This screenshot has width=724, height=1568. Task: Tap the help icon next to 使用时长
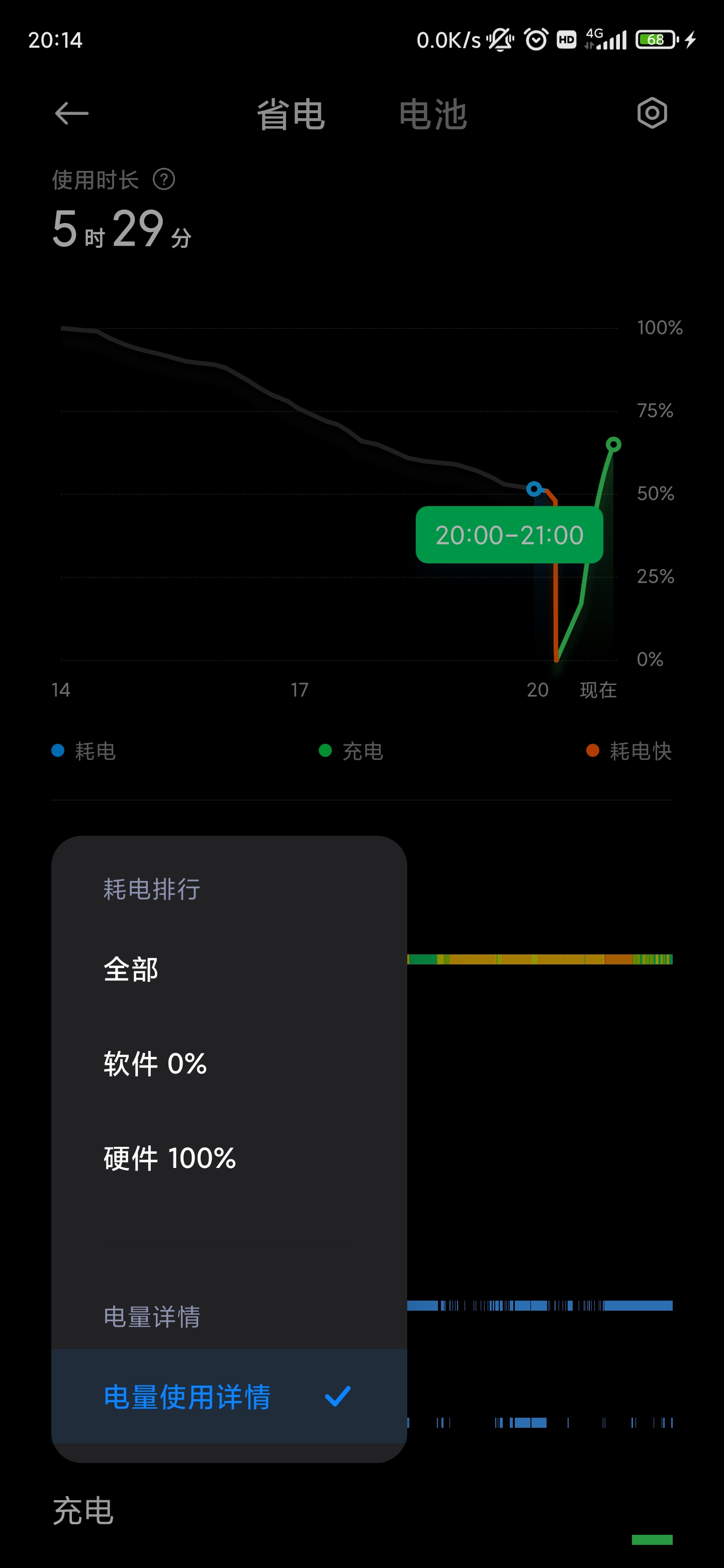point(164,179)
